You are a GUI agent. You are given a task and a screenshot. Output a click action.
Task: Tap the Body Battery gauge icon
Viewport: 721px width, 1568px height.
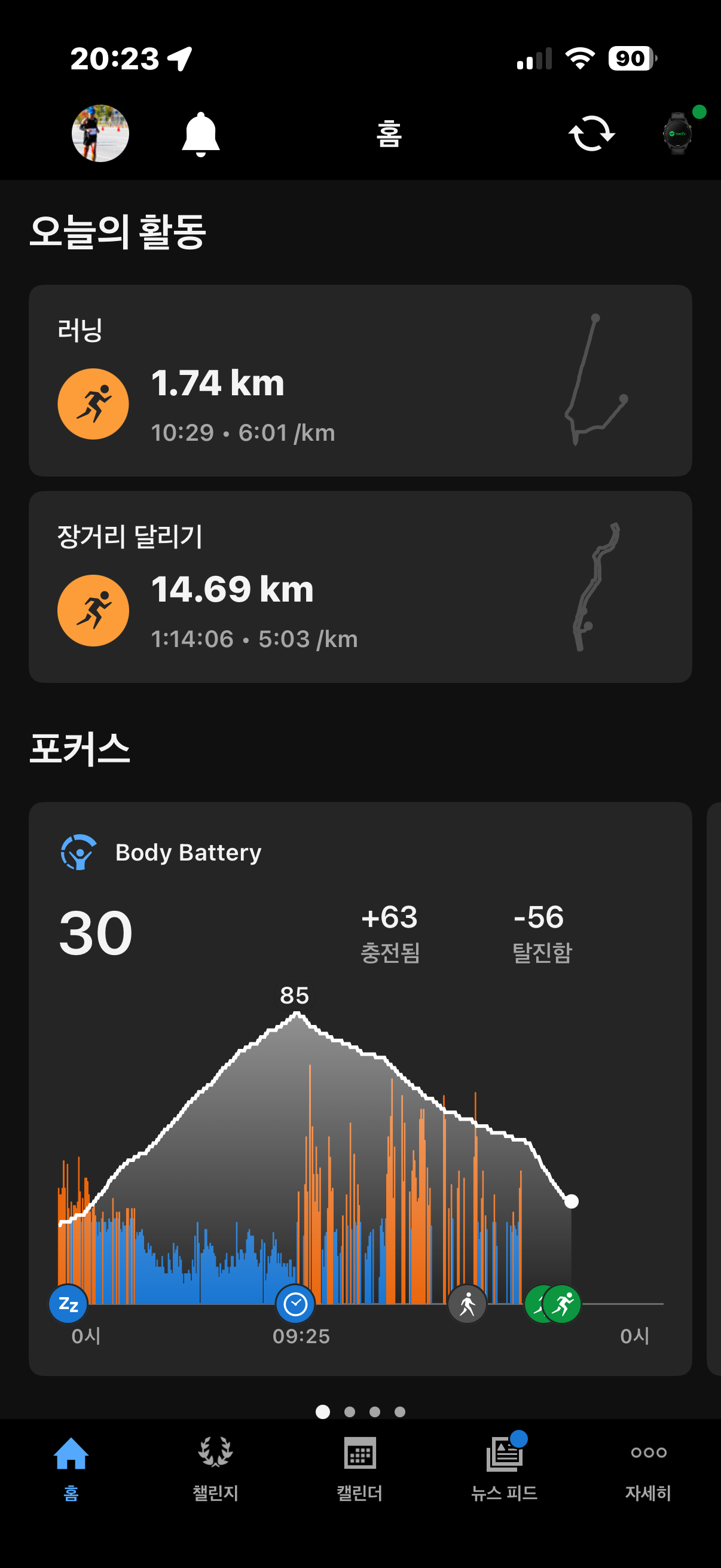tap(78, 852)
